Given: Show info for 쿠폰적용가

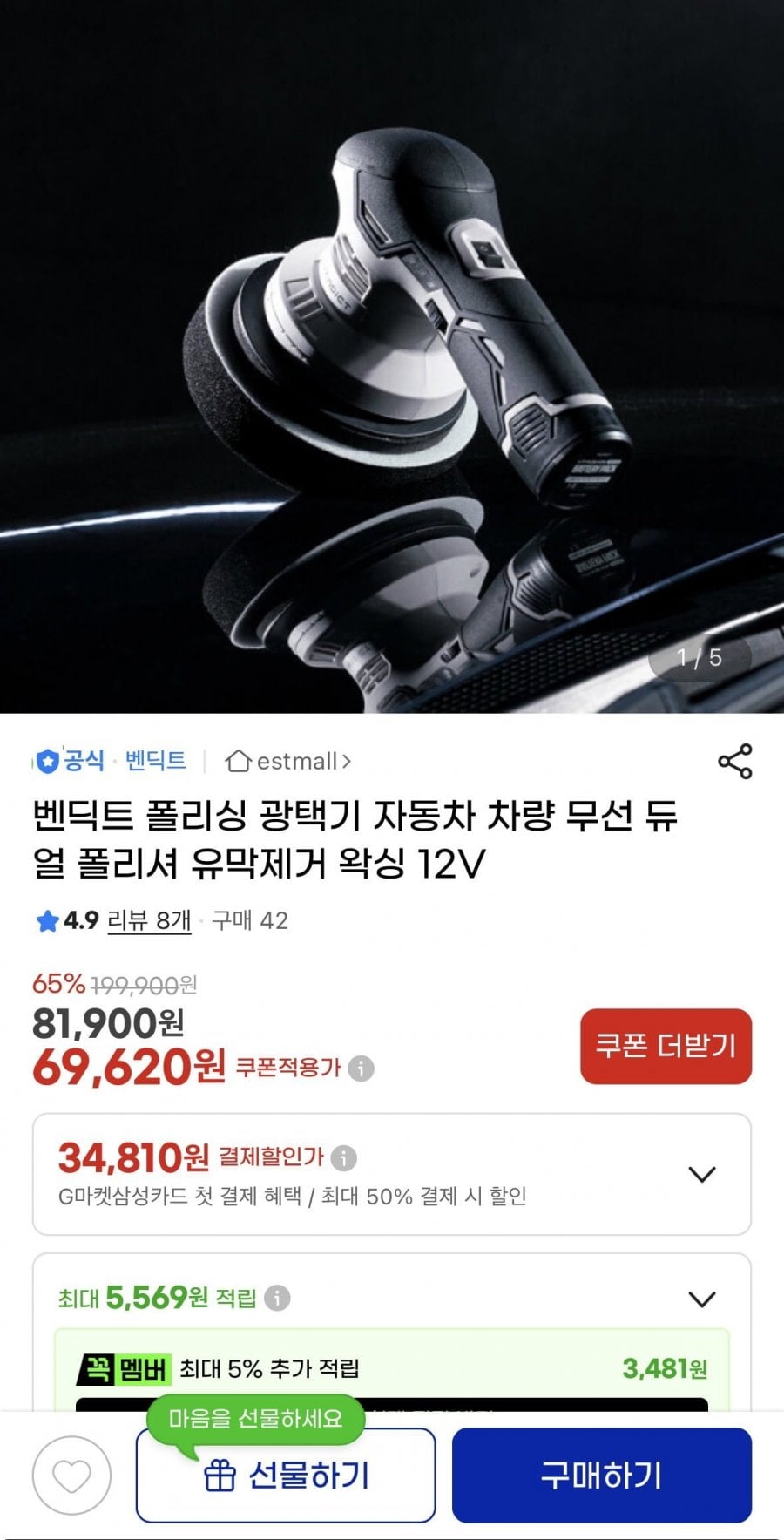Looking at the screenshot, I should point(362,1069).
